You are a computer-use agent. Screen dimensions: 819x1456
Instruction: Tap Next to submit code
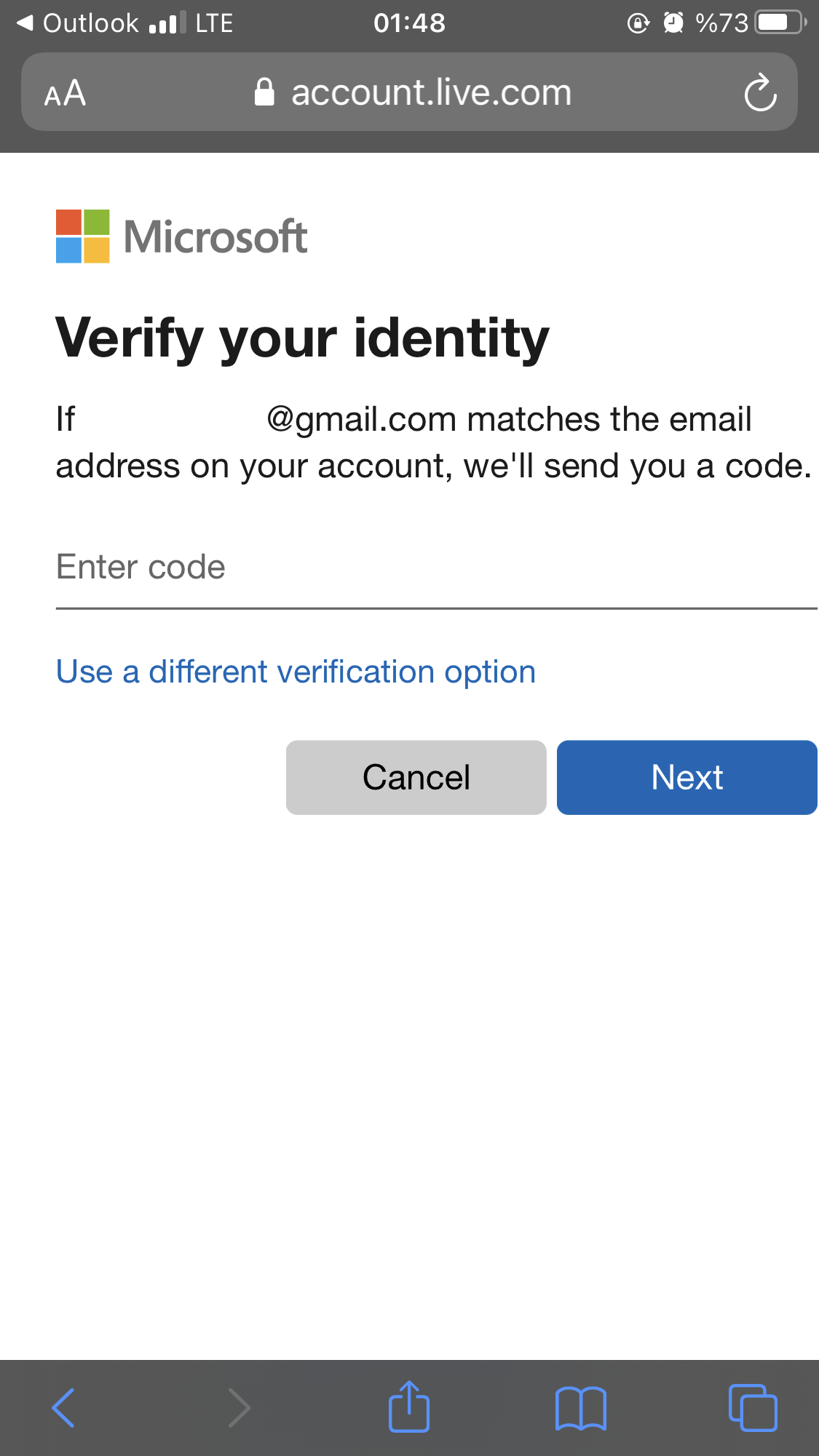687,777
